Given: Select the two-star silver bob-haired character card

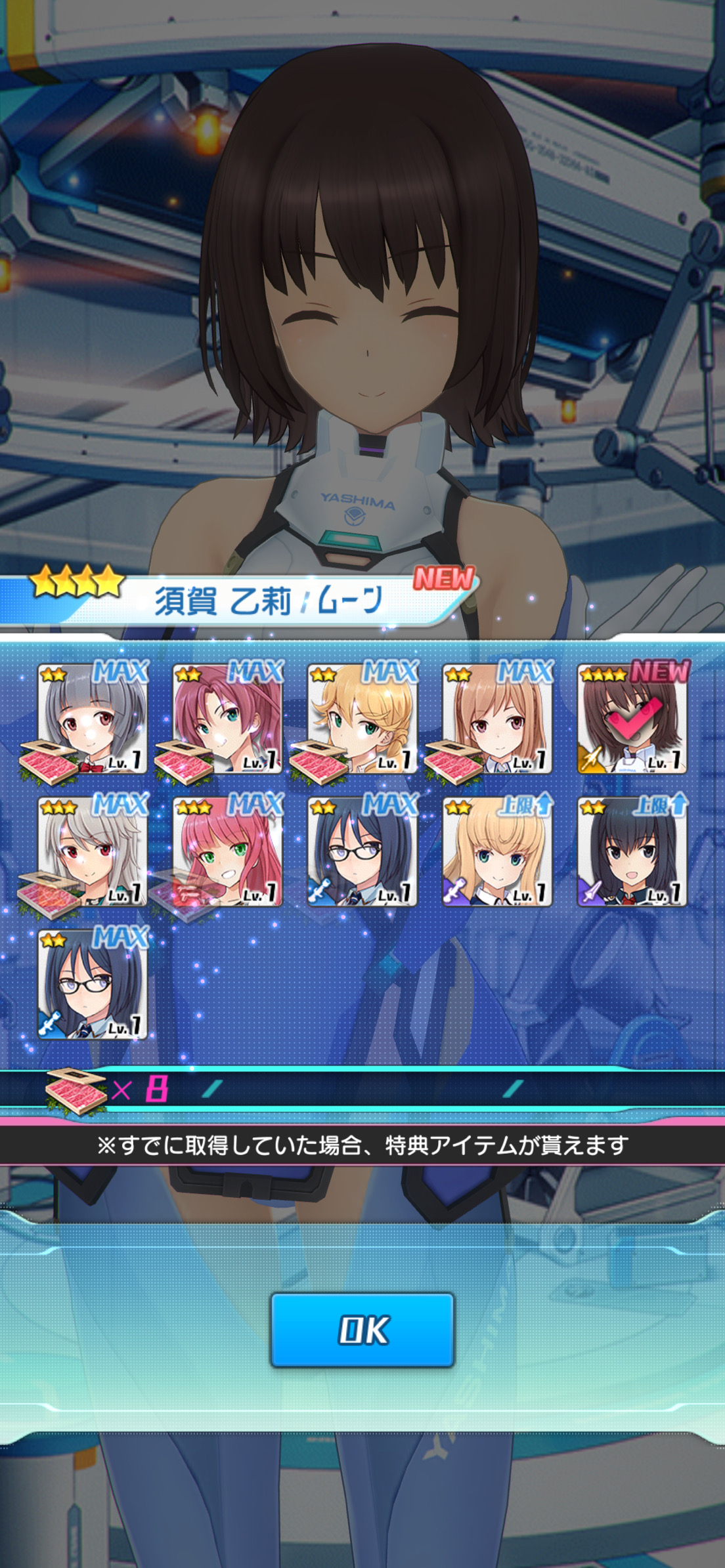Looking at the screenshot, I should (x=92, y=719).
